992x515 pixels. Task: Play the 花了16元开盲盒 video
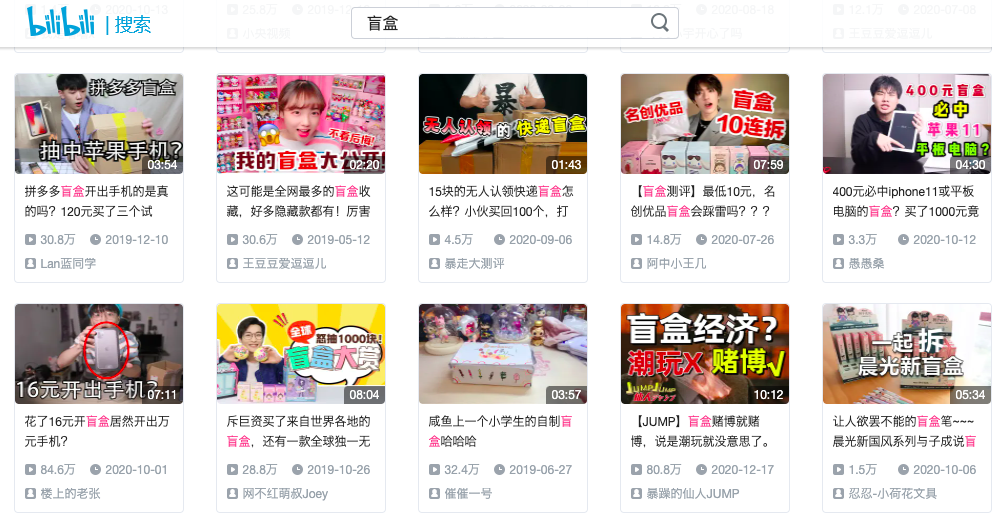coord(99,354)
